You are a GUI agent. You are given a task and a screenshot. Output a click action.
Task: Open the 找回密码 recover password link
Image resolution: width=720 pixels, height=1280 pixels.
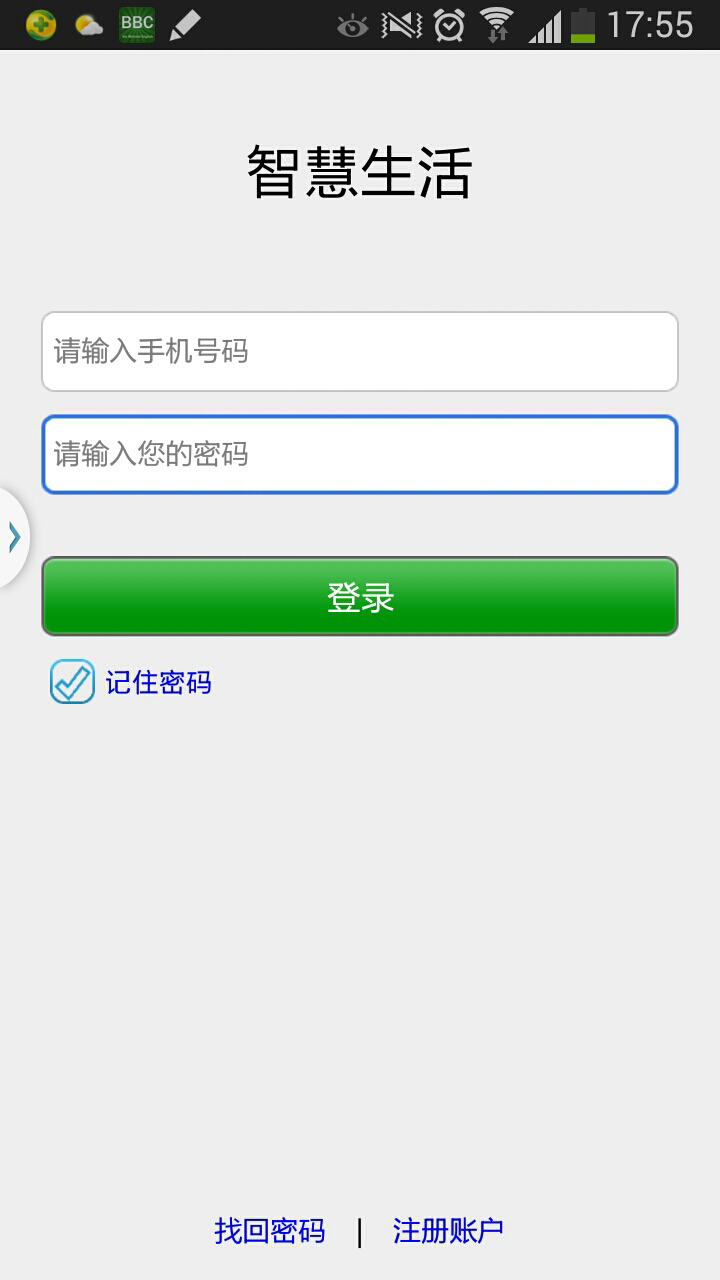pos(270,1231)
